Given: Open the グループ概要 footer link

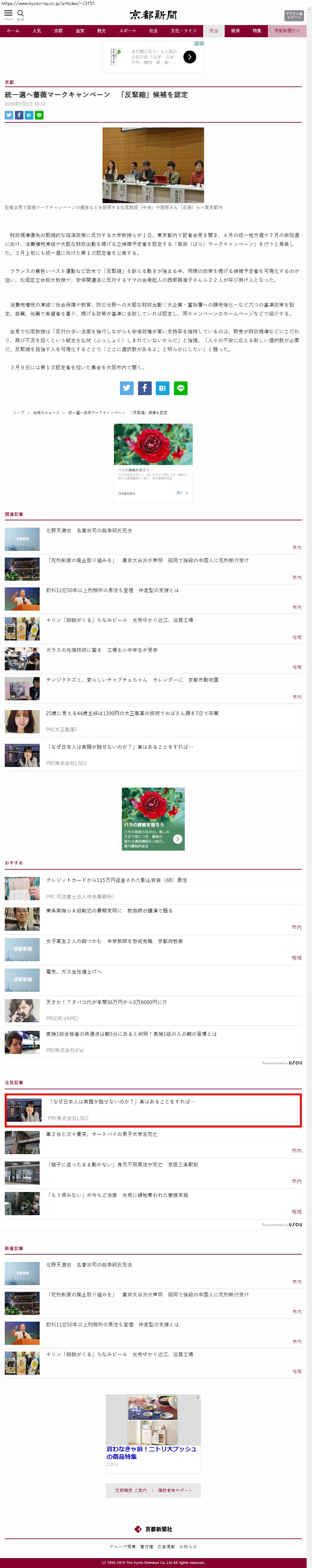Looking at the screenshot, I should click(122, 1546).
